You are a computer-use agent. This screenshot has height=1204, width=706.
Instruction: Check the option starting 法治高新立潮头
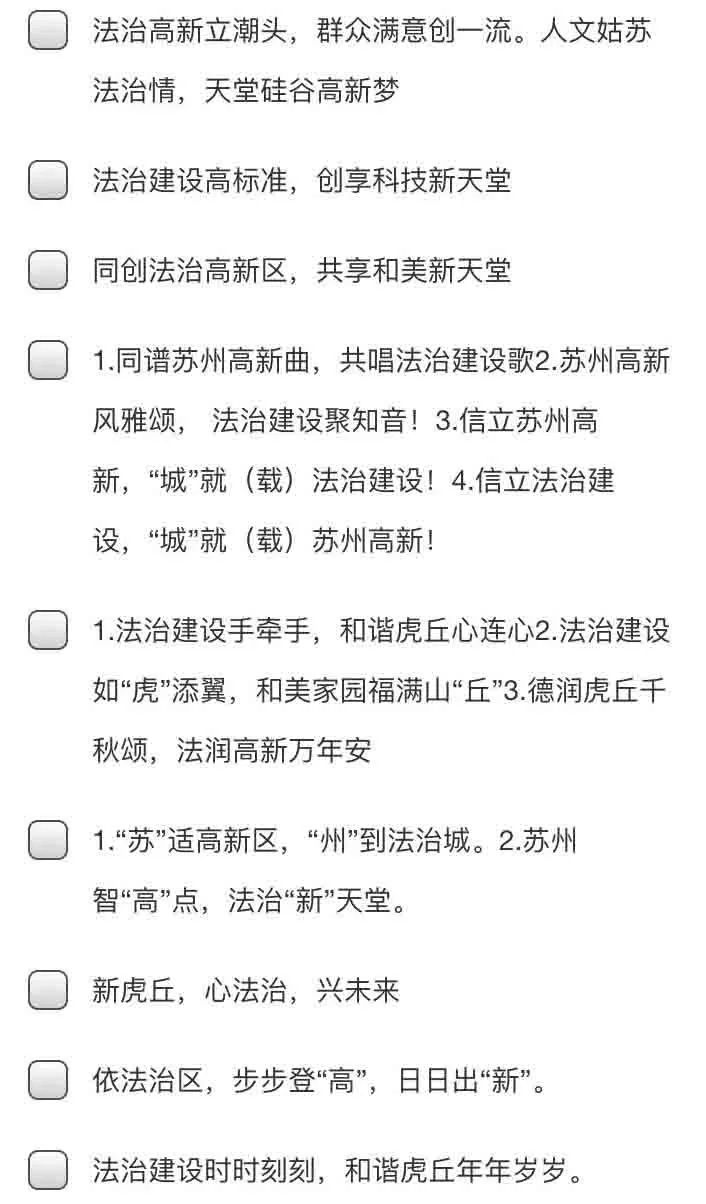[48, 31]
